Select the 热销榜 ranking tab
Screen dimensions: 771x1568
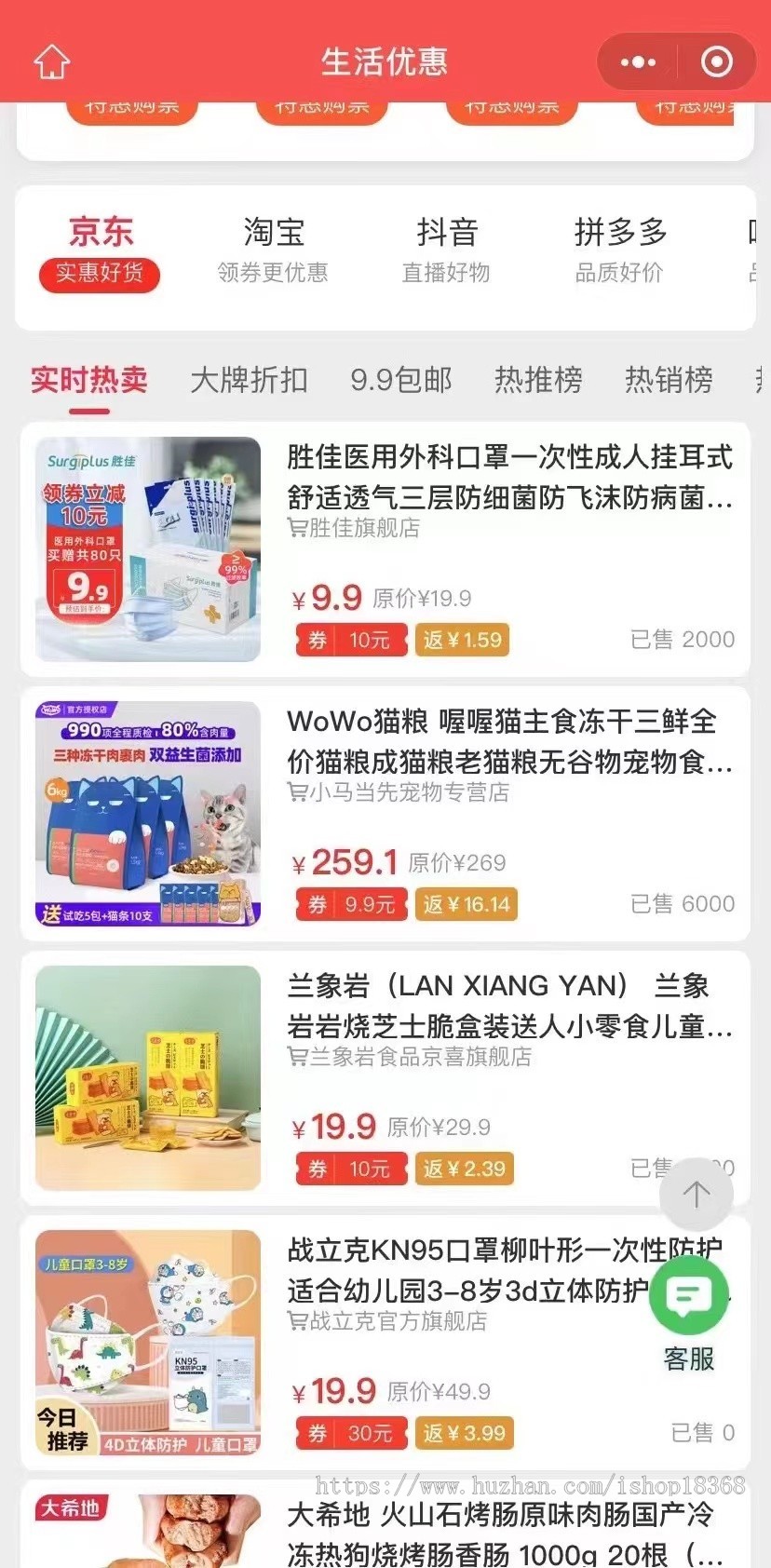[667, 381]
